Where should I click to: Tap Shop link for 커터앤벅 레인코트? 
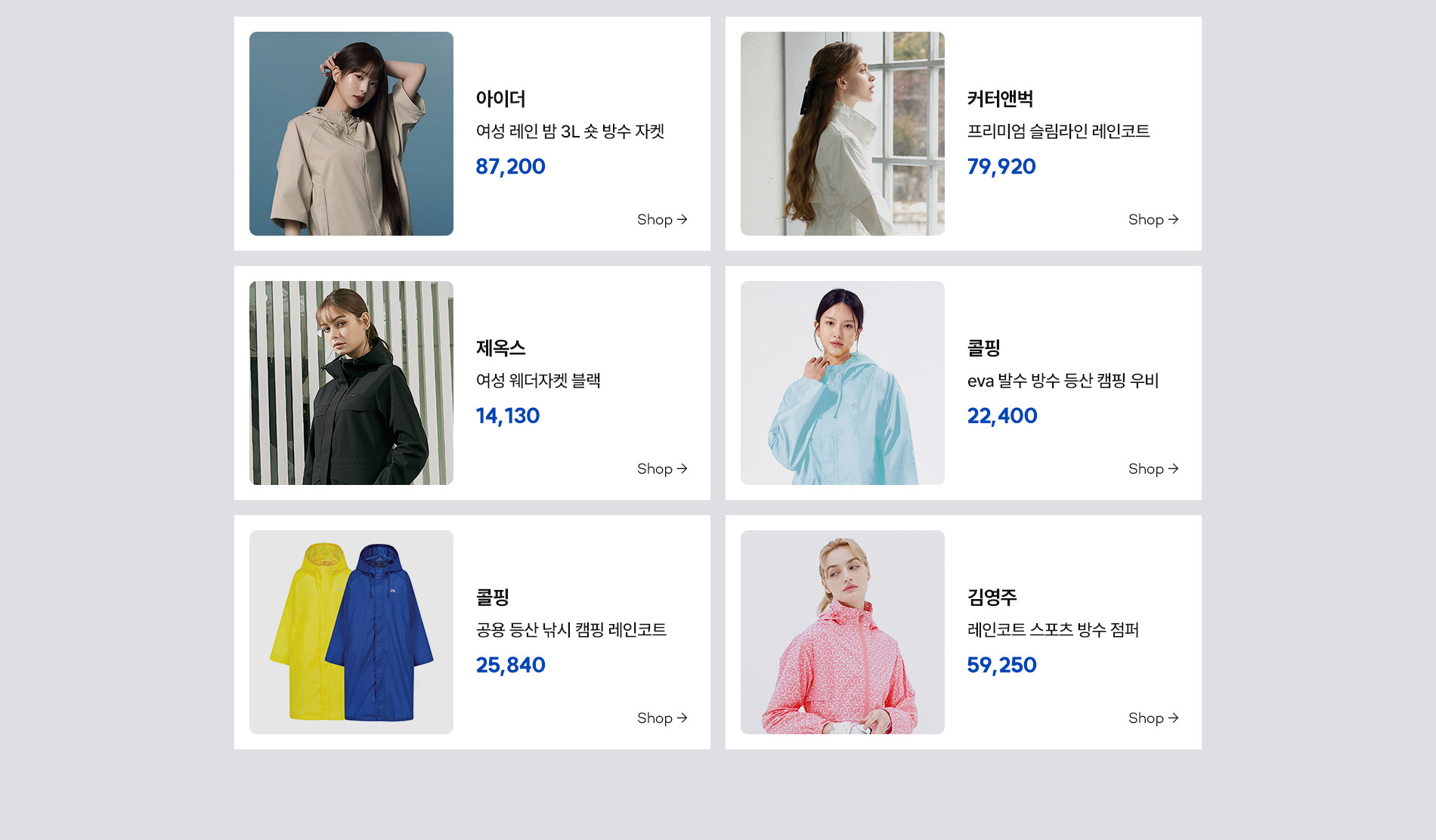tap(1153, 220)
